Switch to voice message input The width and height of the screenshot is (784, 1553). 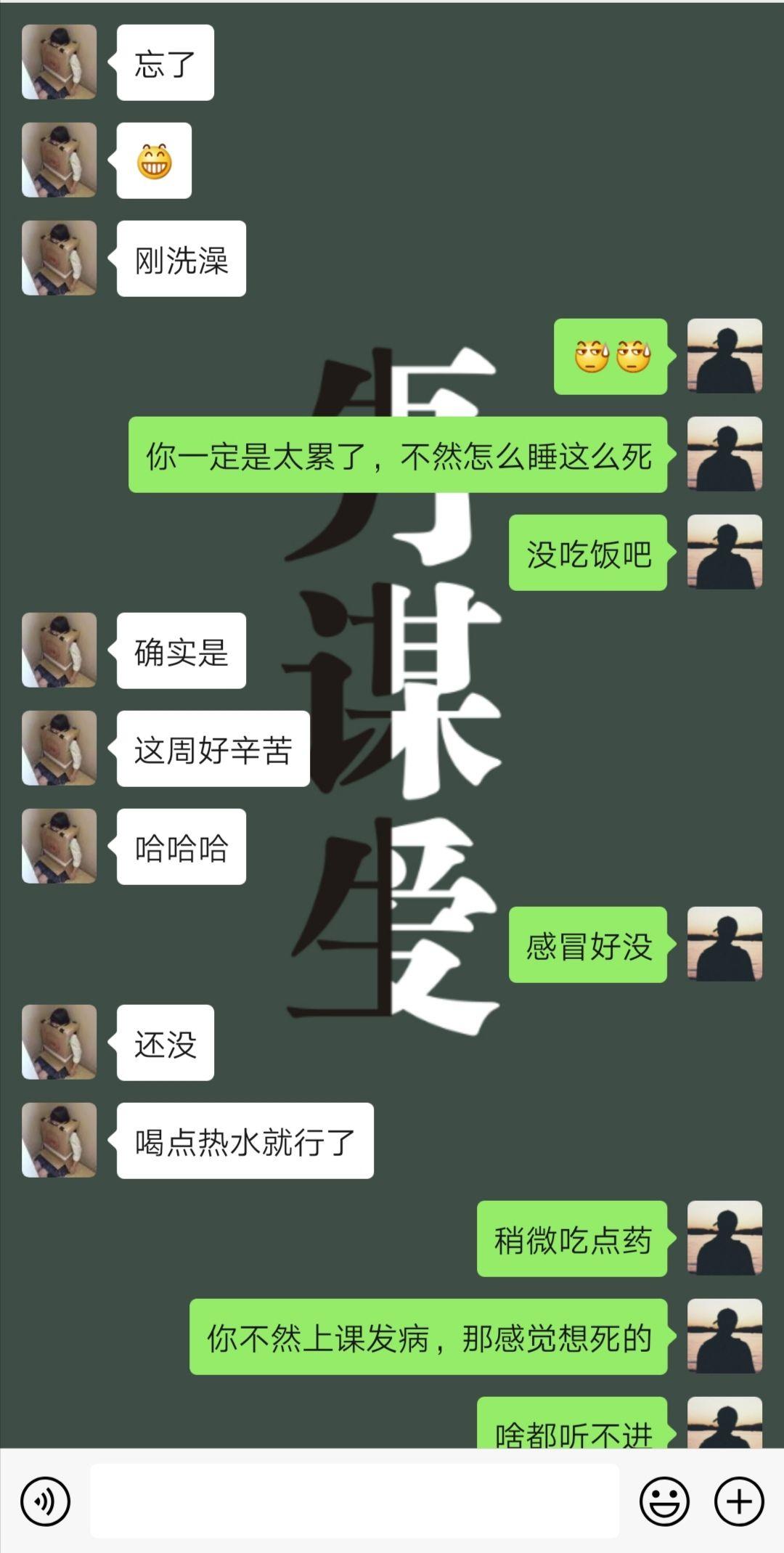click(x=45, y=1501)
